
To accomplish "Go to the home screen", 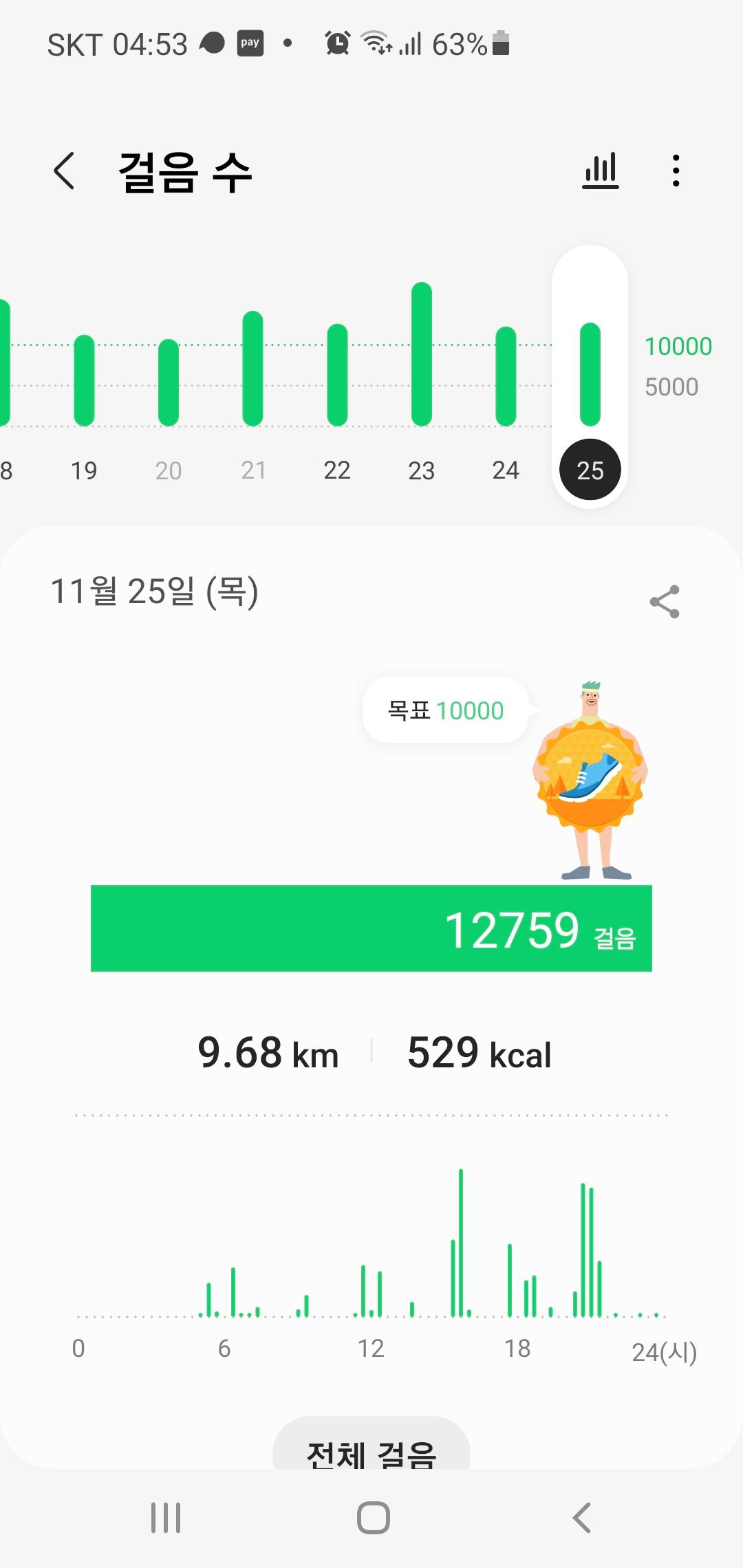I will pyautogui.click(x=374, y=1517).
